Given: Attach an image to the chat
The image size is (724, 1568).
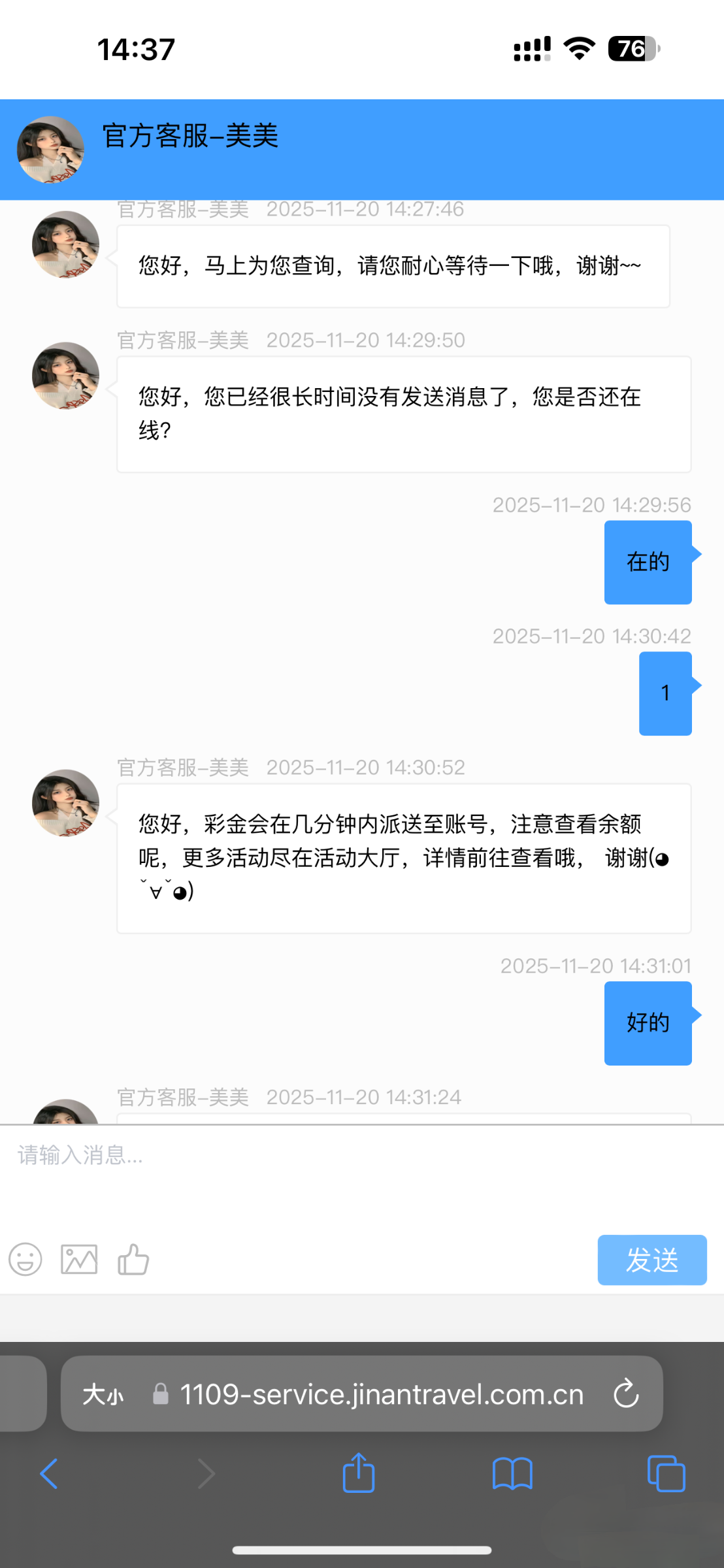Looking at the screenshot, I should pos(79,1259).
